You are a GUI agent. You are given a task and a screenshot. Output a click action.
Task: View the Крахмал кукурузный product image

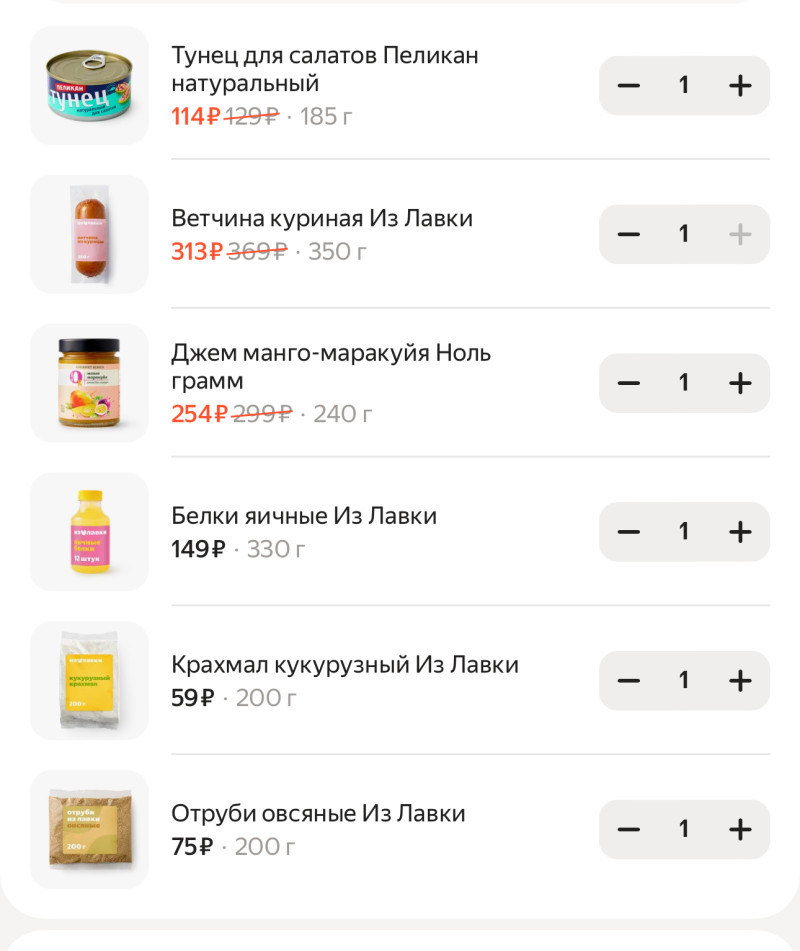click(x=89, y=681)
